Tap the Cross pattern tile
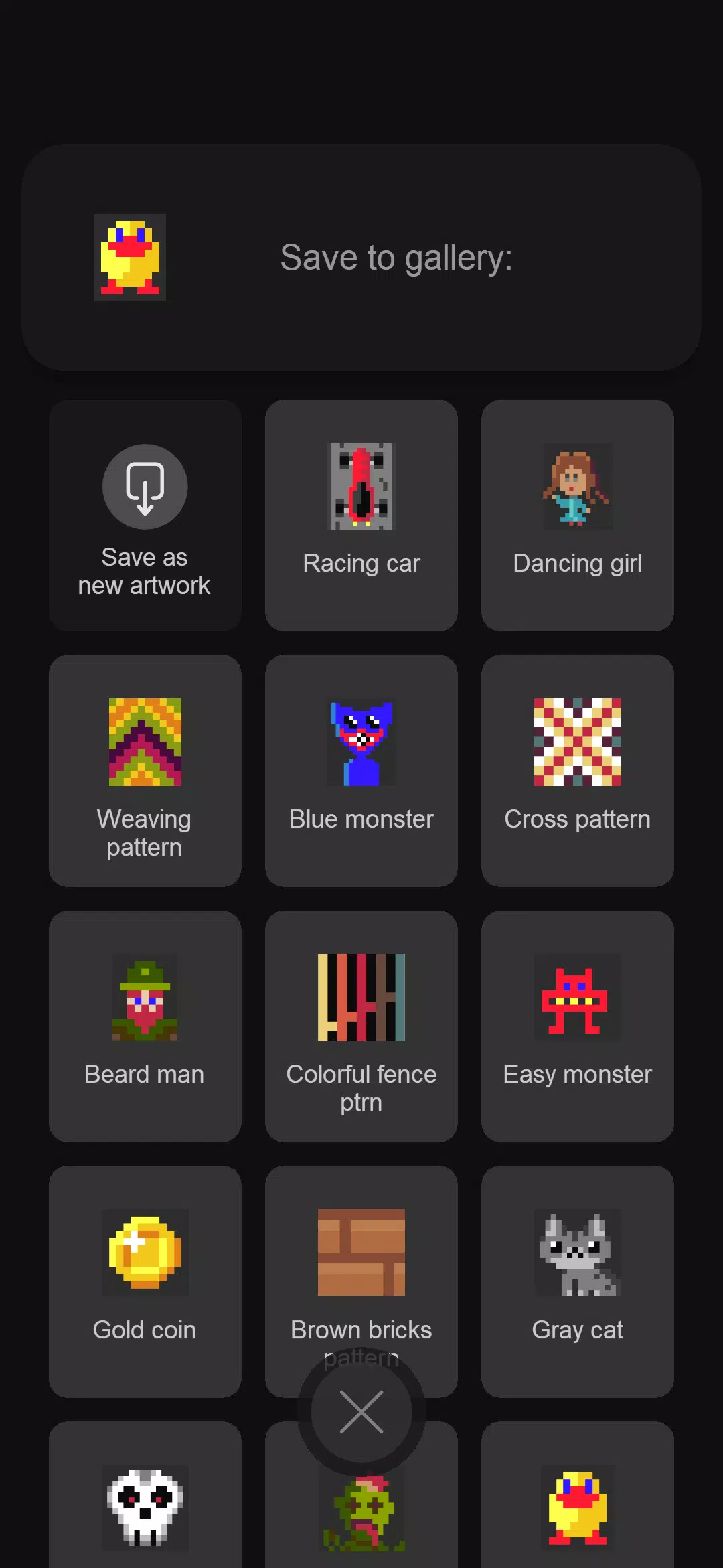The height and width of the screenshot is (1568, 723). pos(577,770)
